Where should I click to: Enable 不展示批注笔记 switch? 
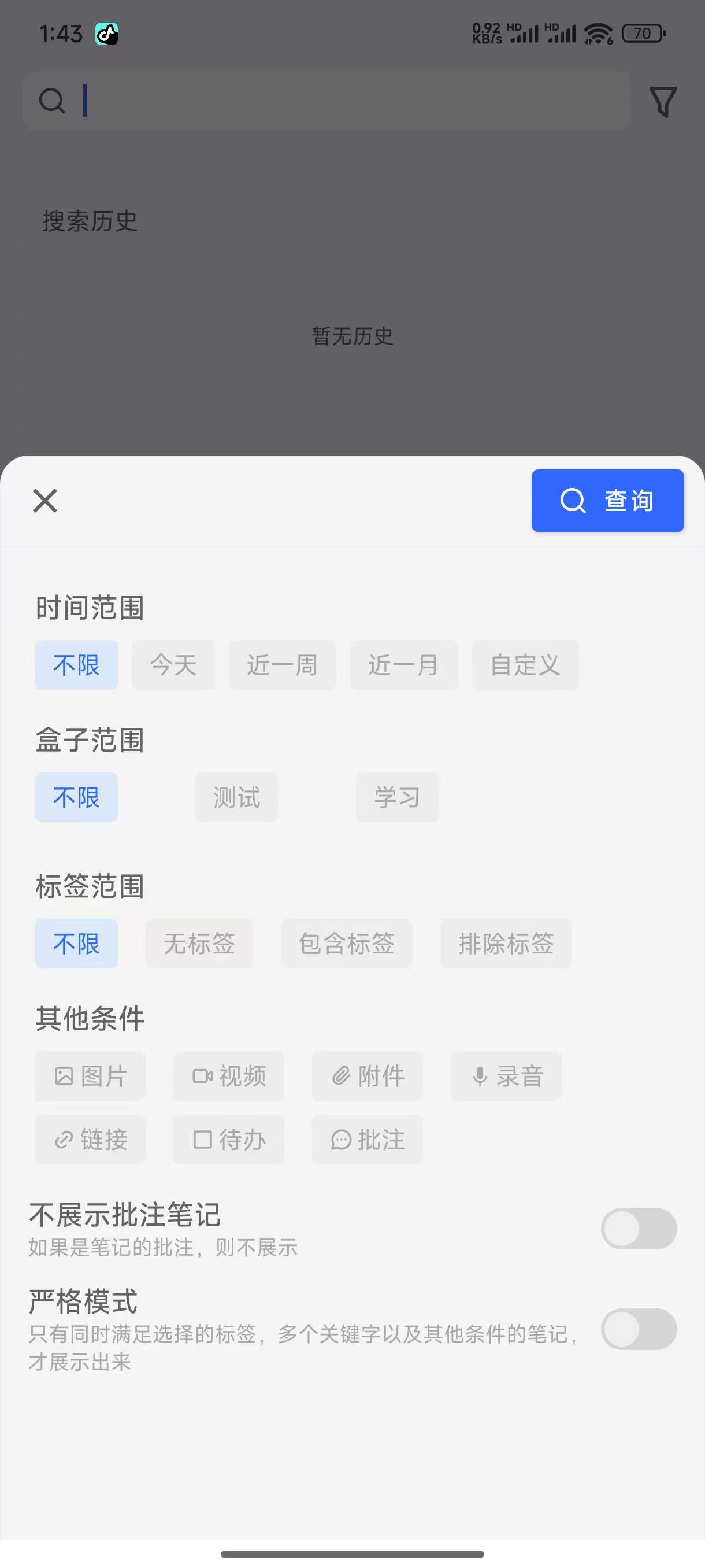pos(639,1229)
